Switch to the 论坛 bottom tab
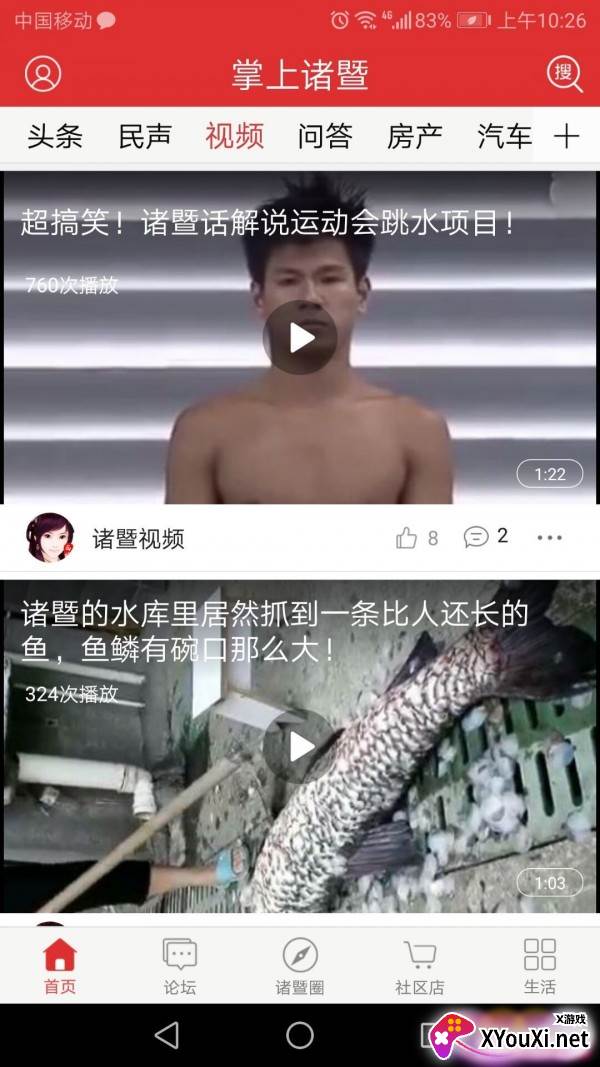Screen dimensions: 600x1067 (x=180, y=966)
